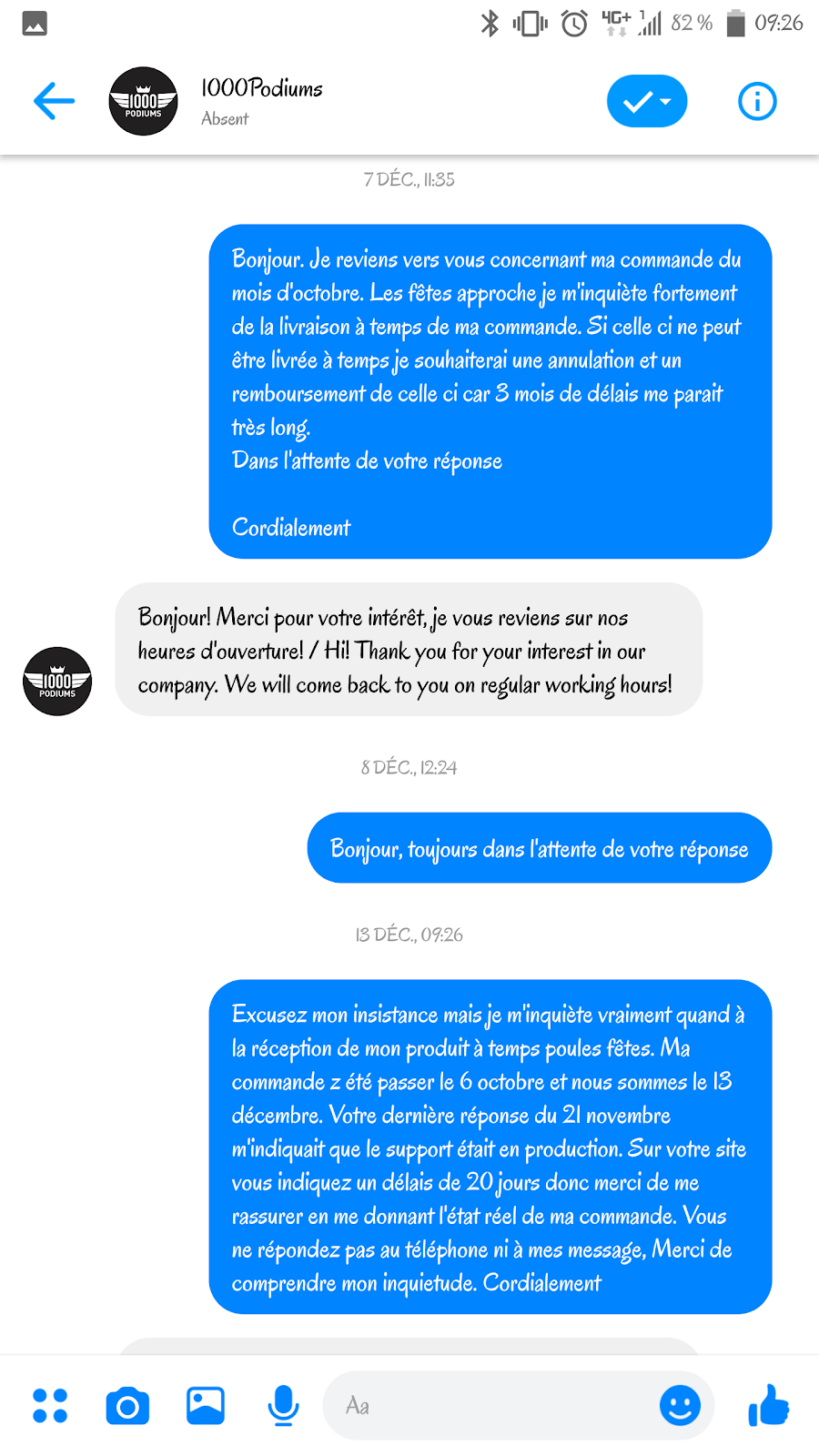
Task: Open 1000Podiums conversation info
Action: pyautogui.click(x=756, y=101)
